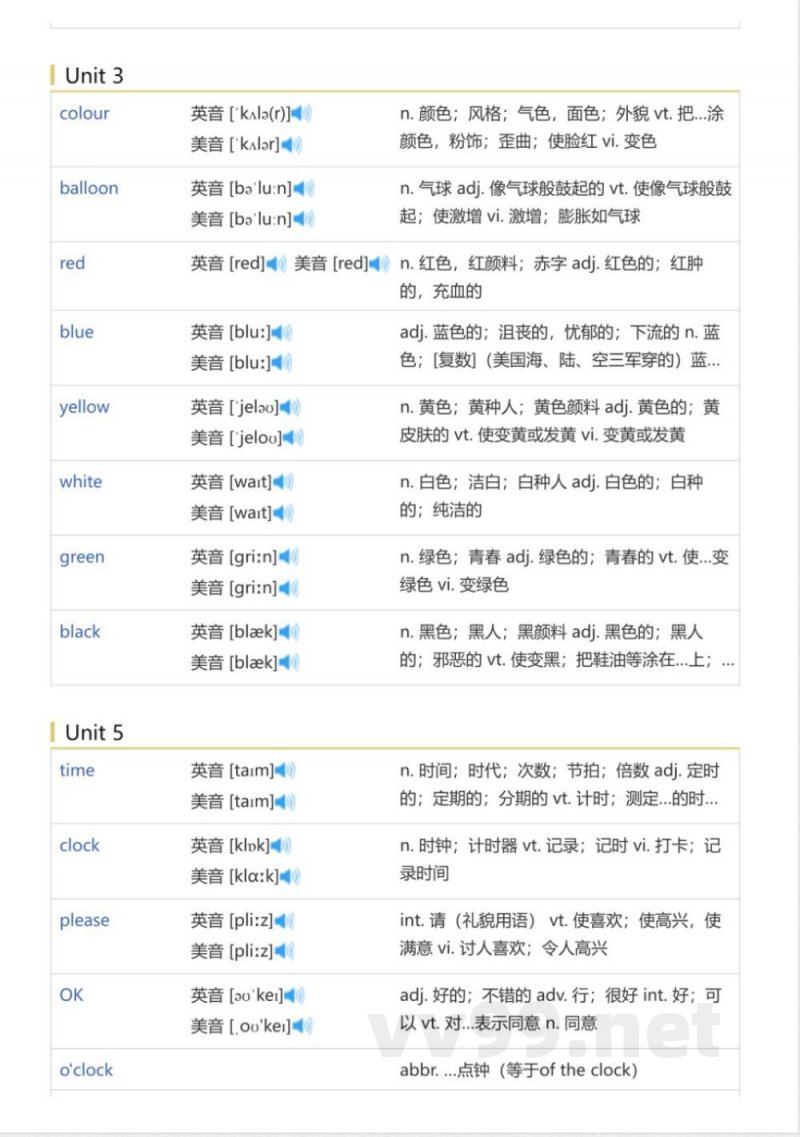This screenshot has width=800, height=1137.
Task: Play American pronunciation of "red"
Action: pos(378,263)
